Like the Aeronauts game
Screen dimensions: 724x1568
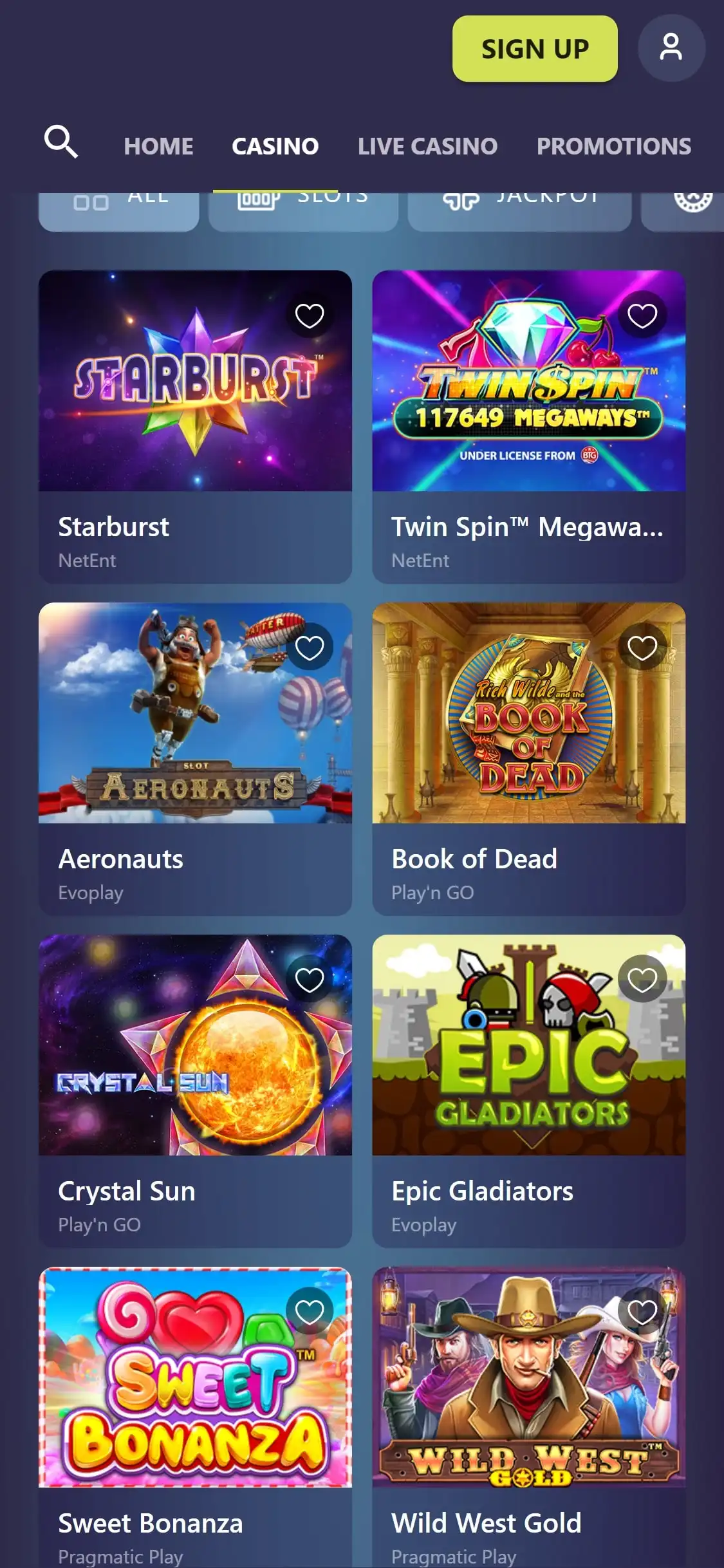pos(309,648)
